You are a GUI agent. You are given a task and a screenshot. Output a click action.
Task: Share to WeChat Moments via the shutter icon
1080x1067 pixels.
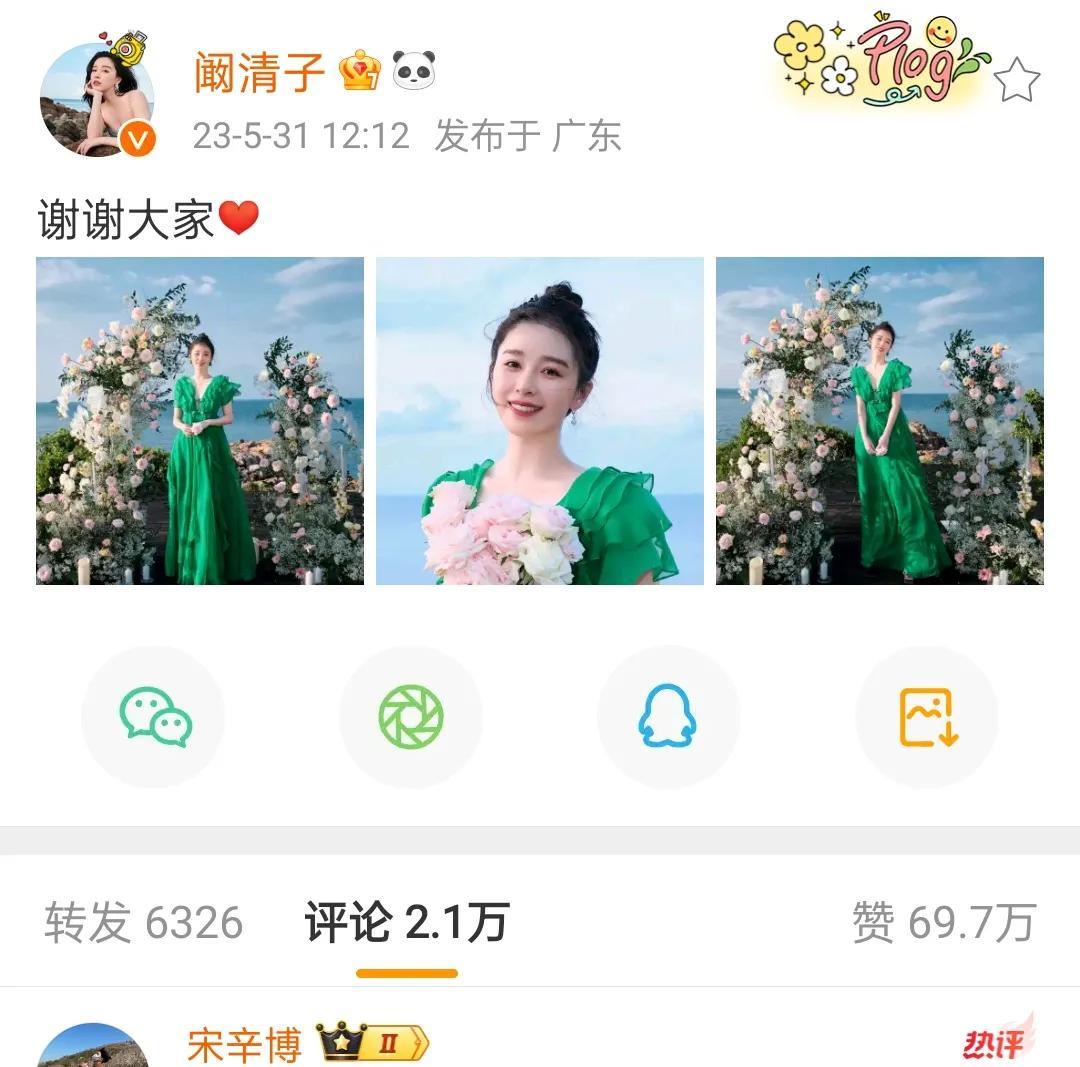tap(411, 717)
